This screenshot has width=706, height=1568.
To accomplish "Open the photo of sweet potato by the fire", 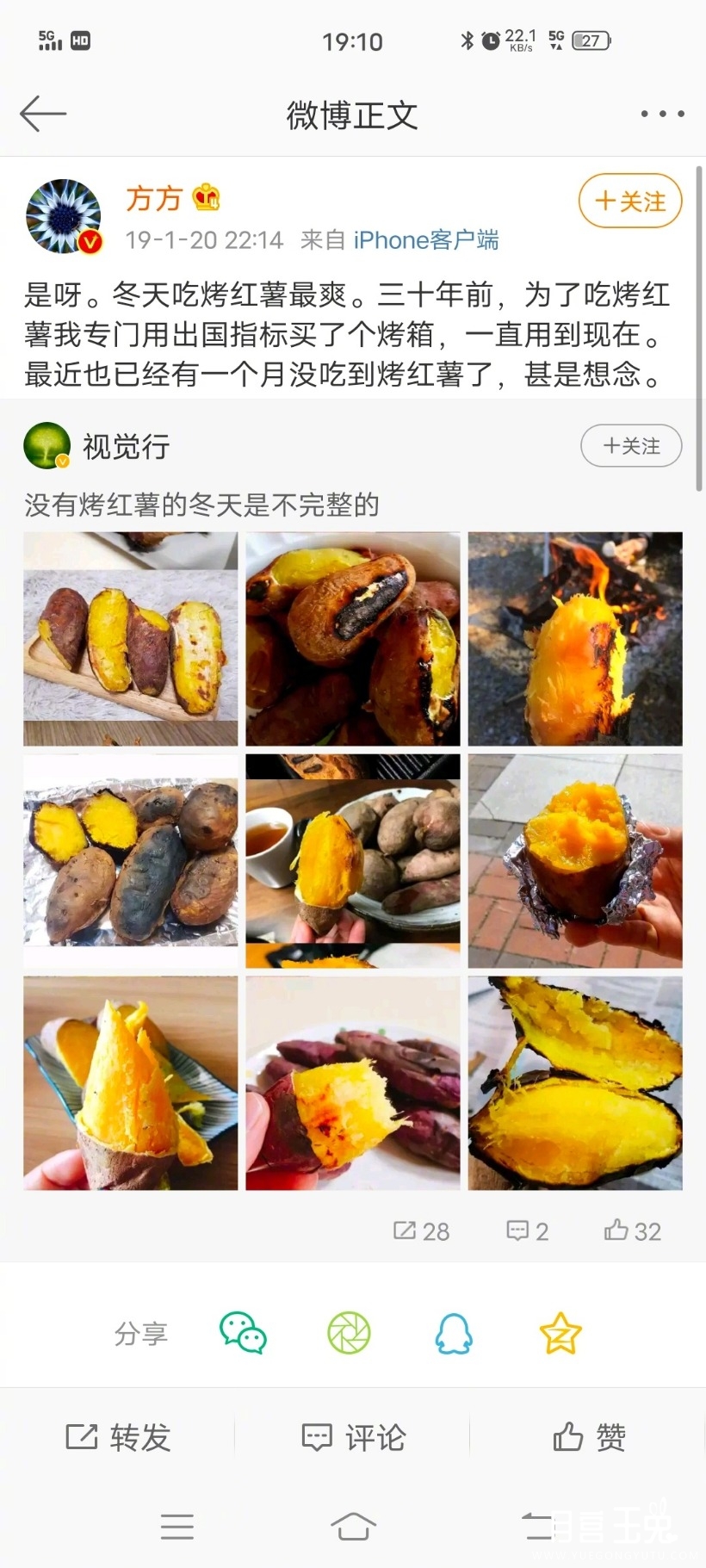I will 575,639.
